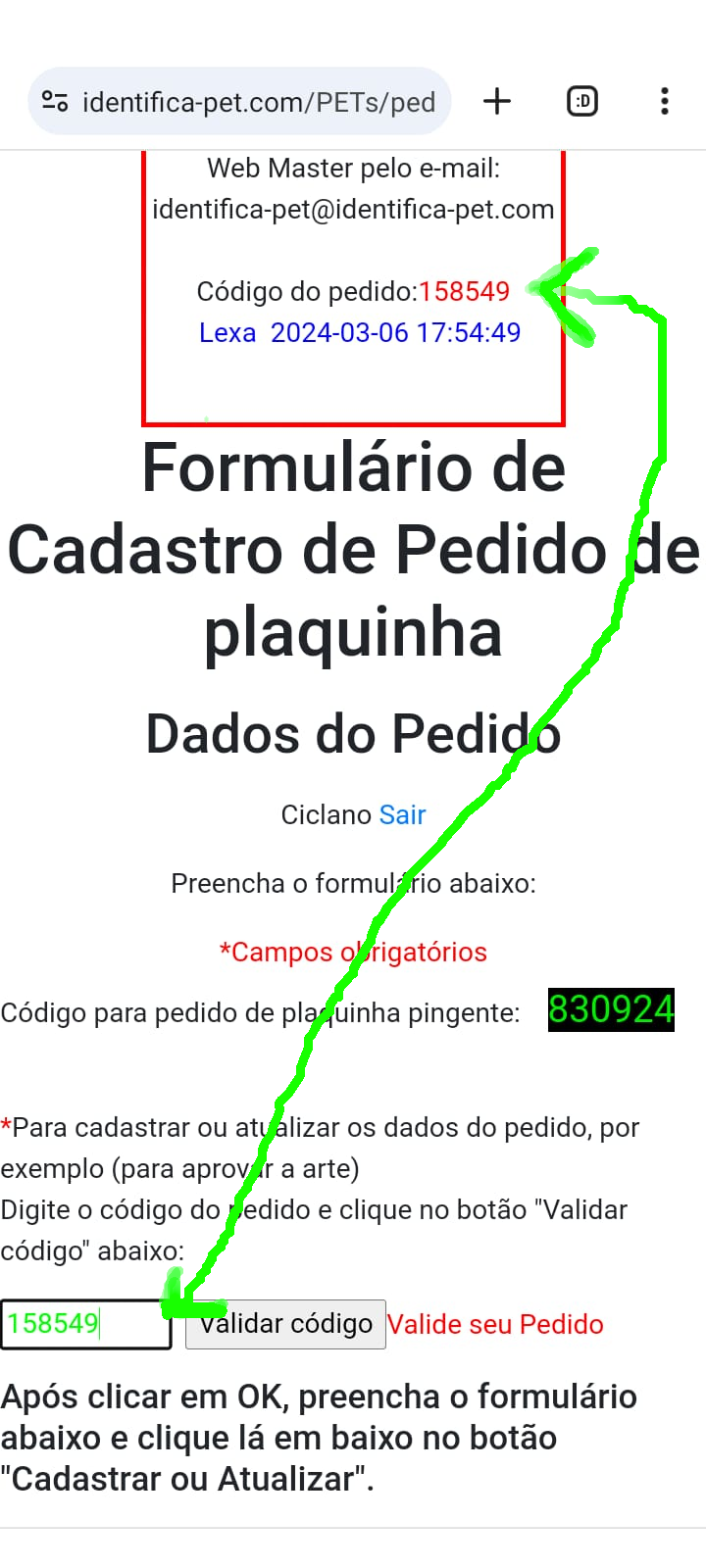
Task: Tap the browser address bar
Action: 257,102
